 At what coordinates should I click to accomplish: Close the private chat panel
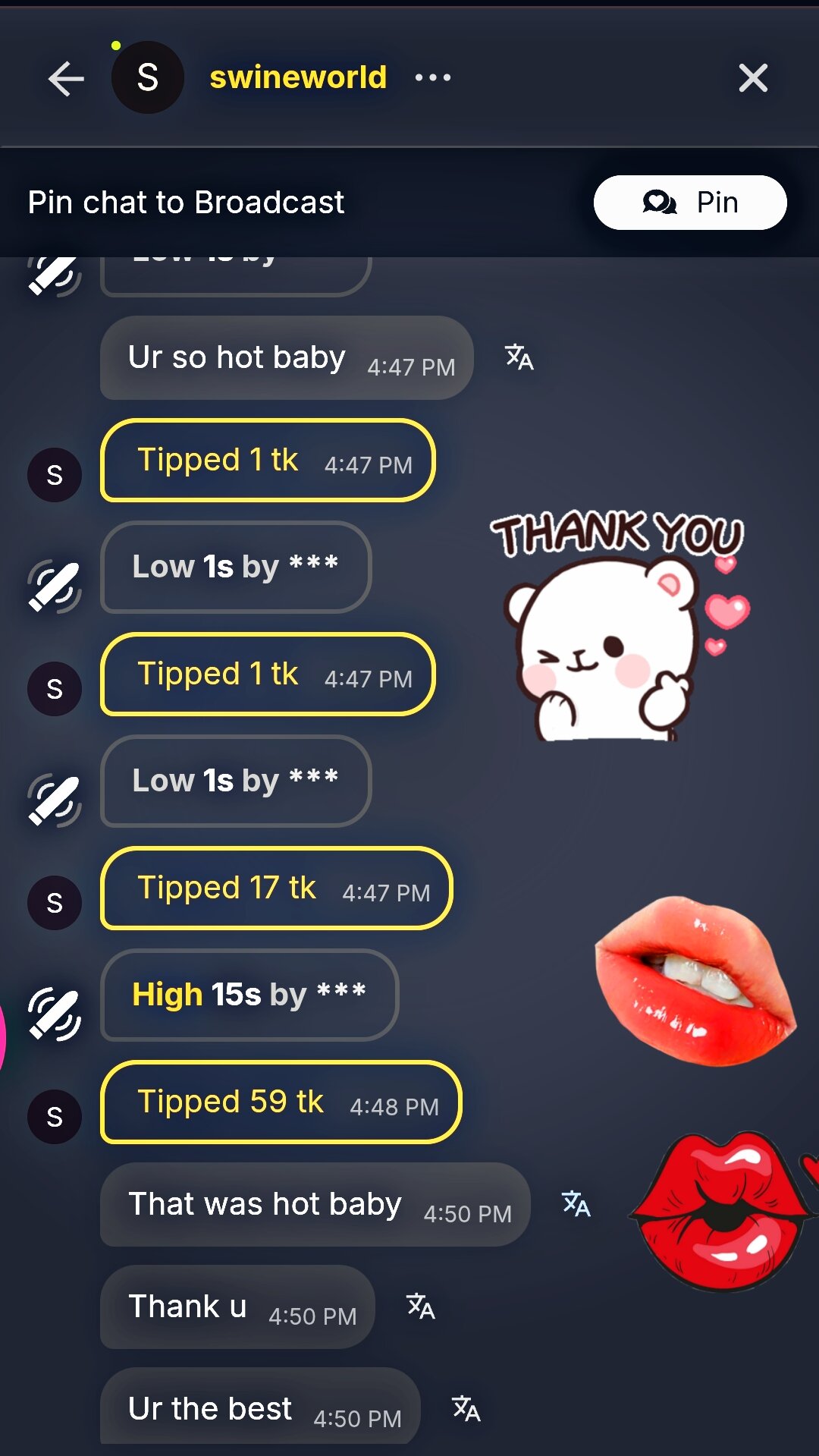pos(753,78)
